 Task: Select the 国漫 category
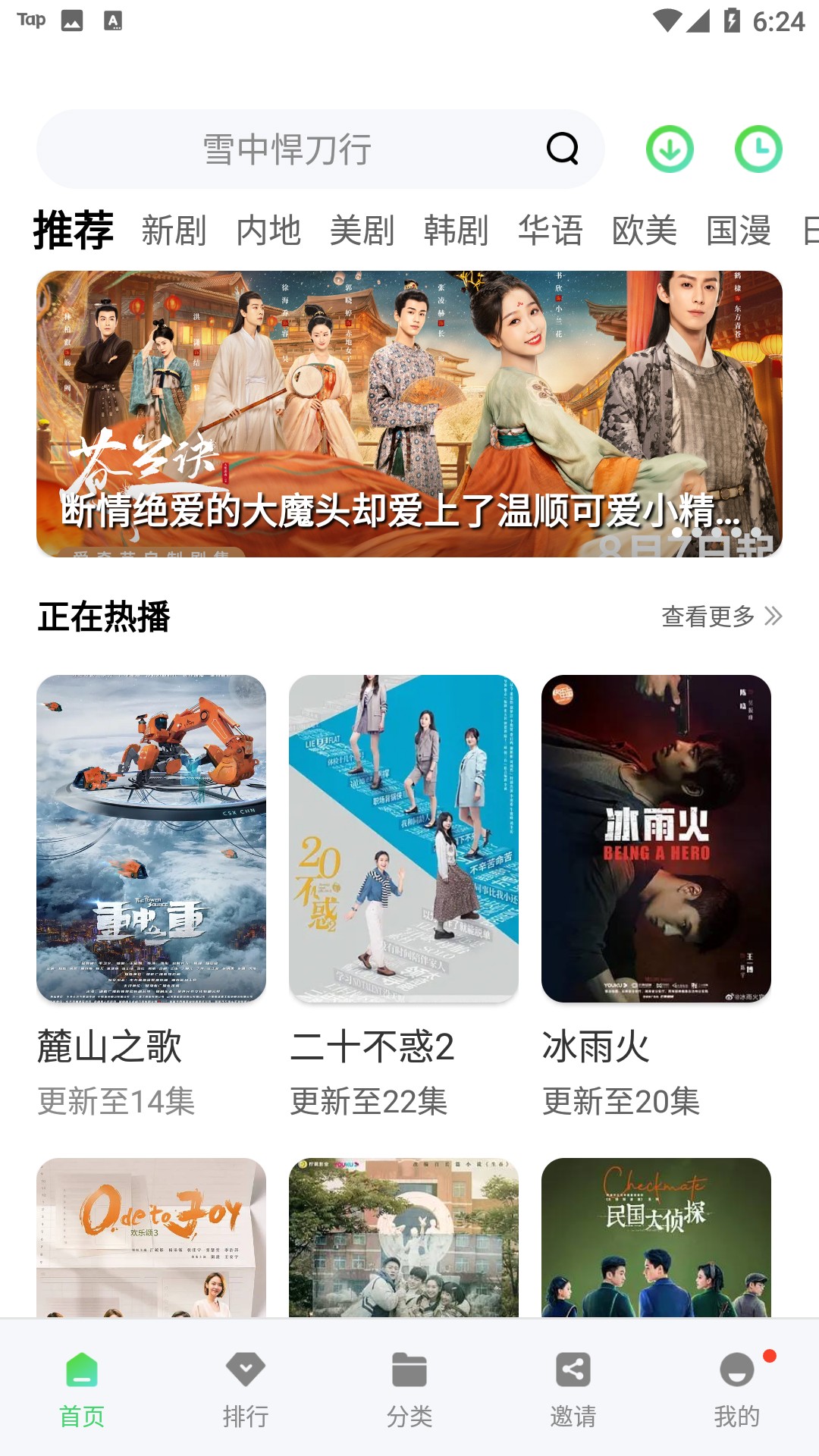(739, 231)
